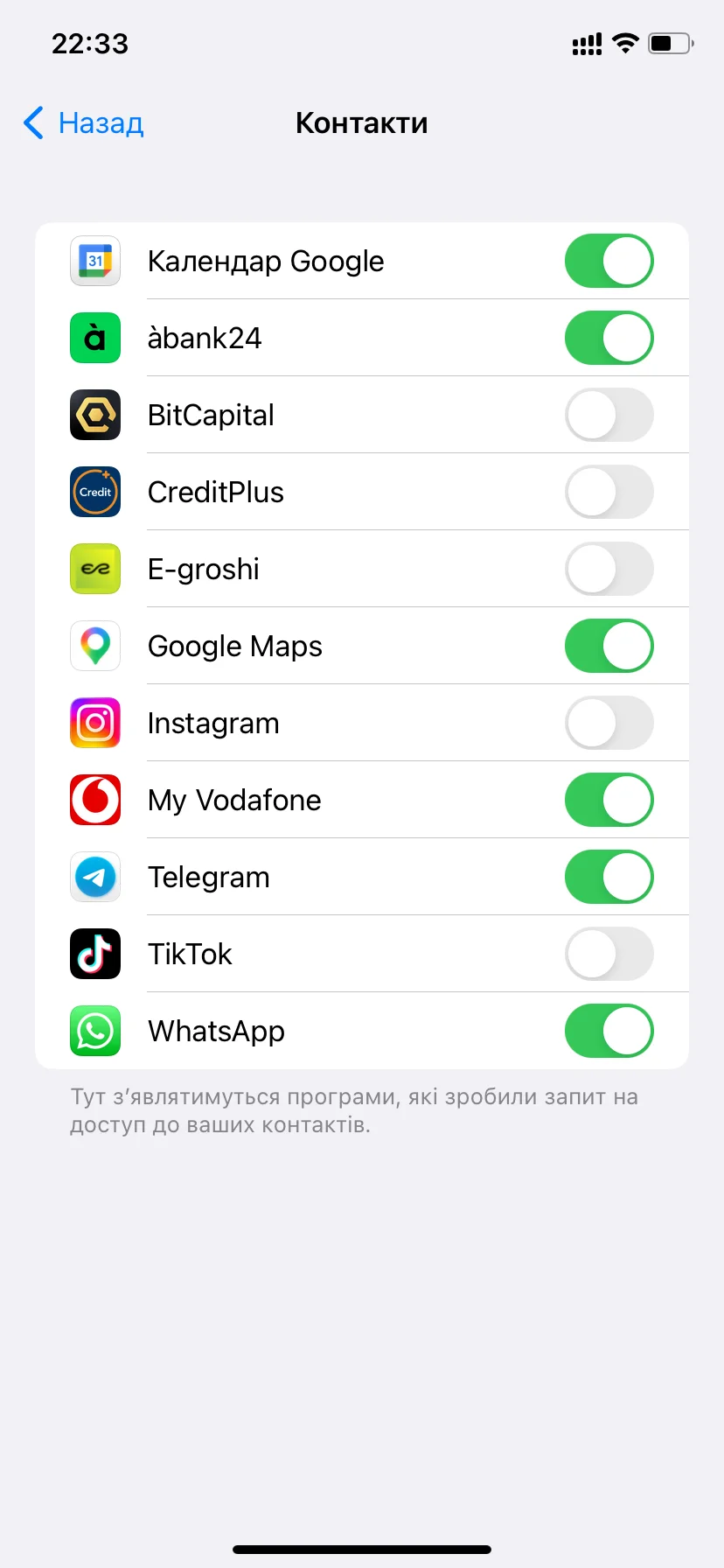Turn off Telegram contacts access
Screen dimensions: 724x1568
point(609,877)
